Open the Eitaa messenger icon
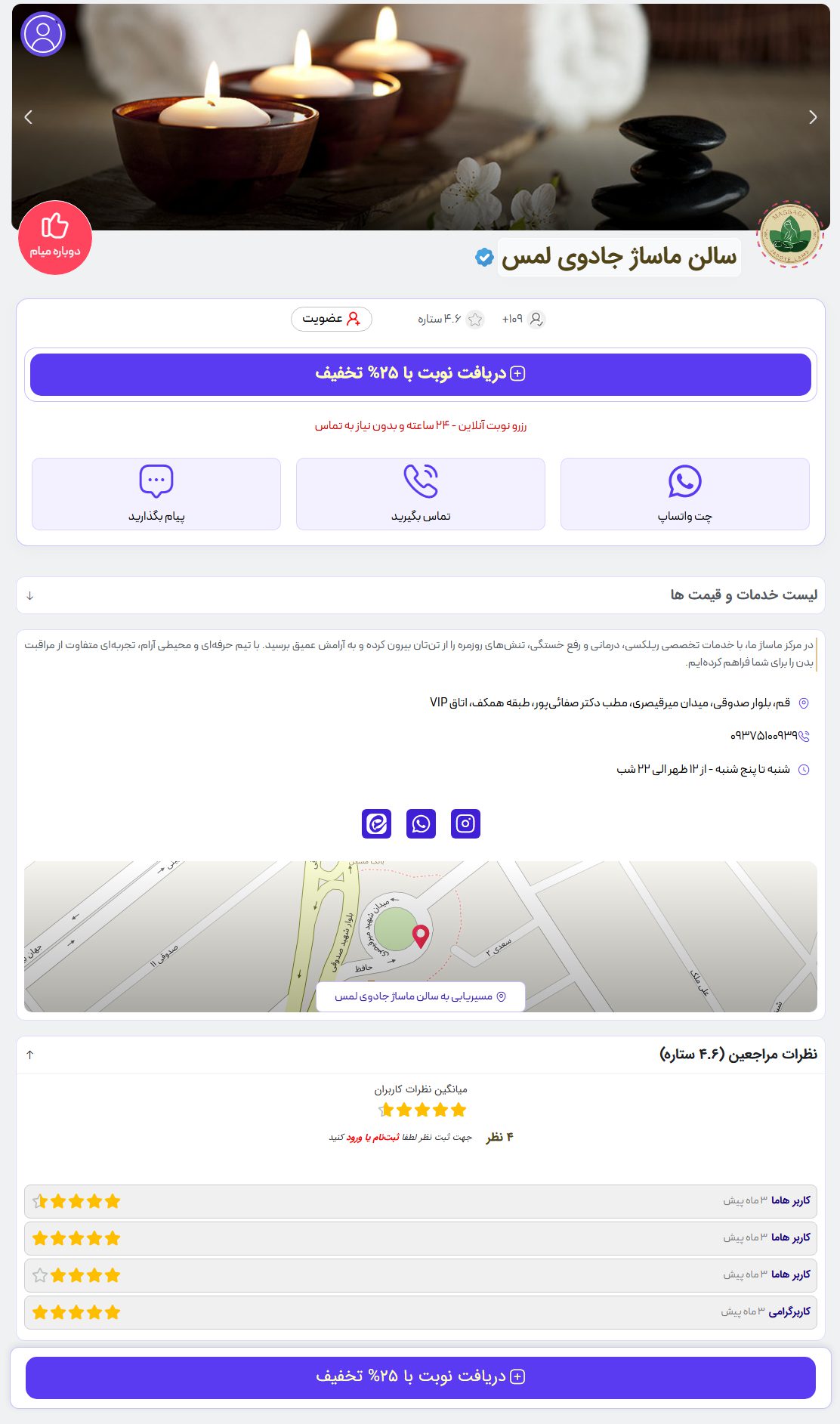 (376, 823)
